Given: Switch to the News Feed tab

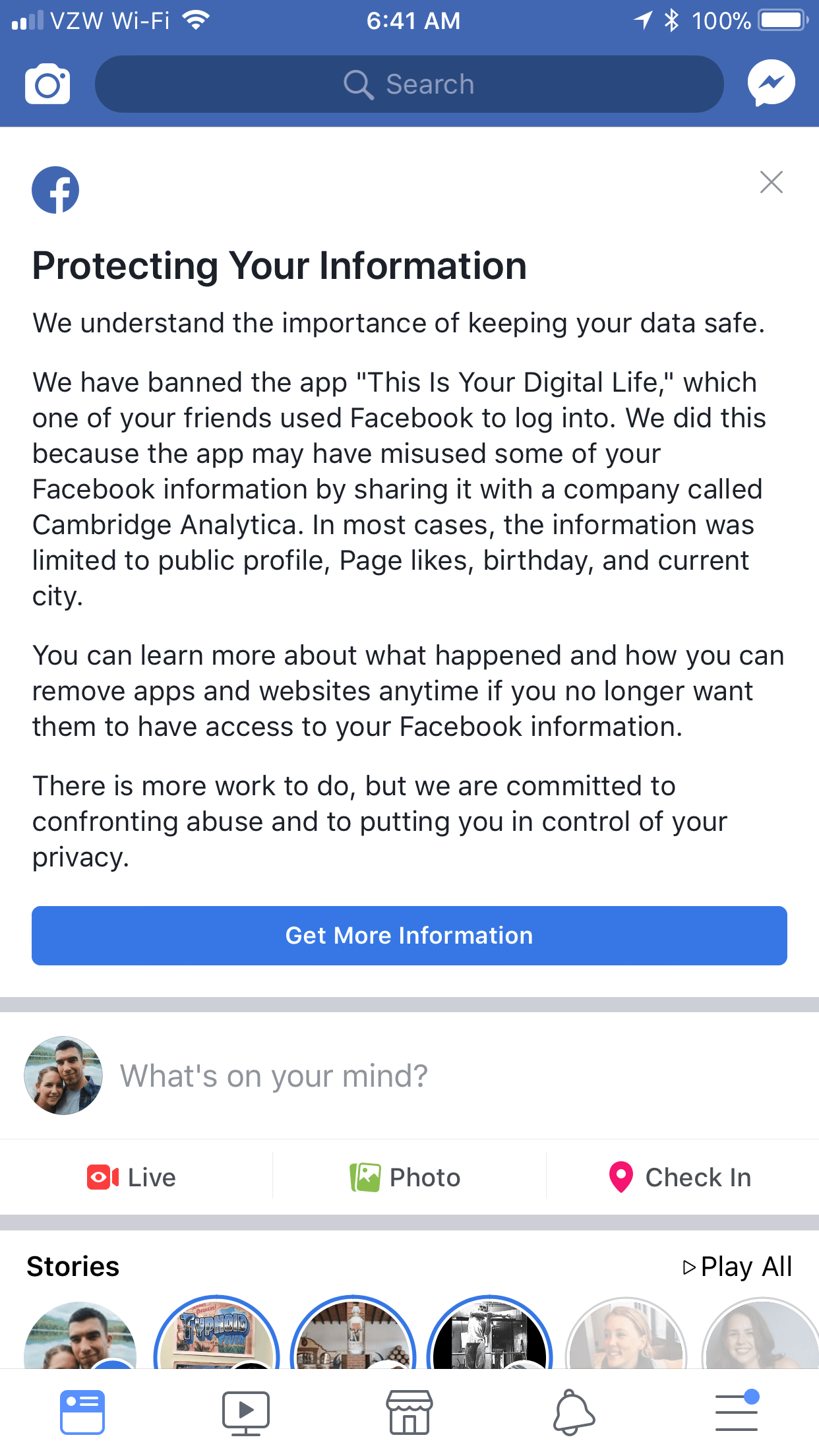Looking at the screenshot, I should (x=82, y=1412).
